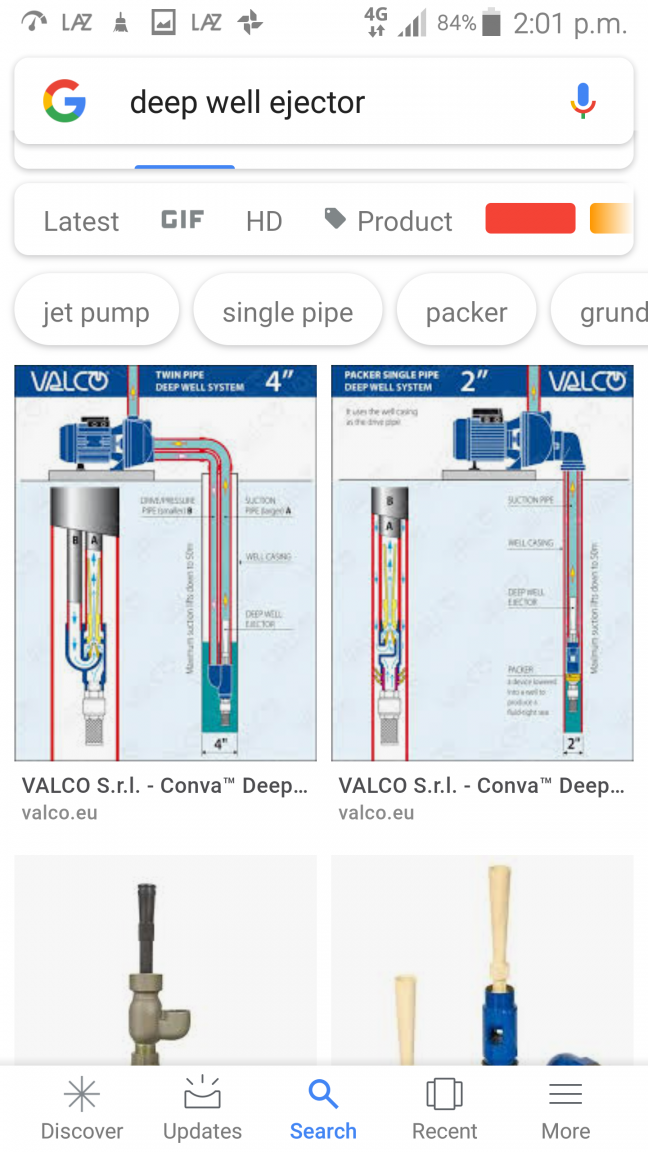Apply the Latest filter
Viewport: 648px width, 1152px height.
point(81,221)
